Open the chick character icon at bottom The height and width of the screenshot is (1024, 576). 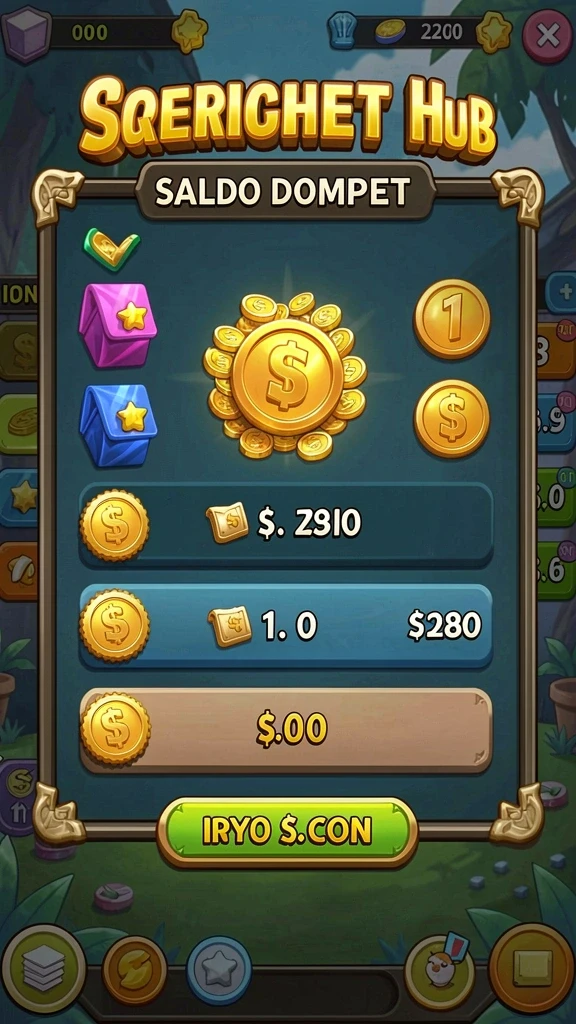click(440, 972)
